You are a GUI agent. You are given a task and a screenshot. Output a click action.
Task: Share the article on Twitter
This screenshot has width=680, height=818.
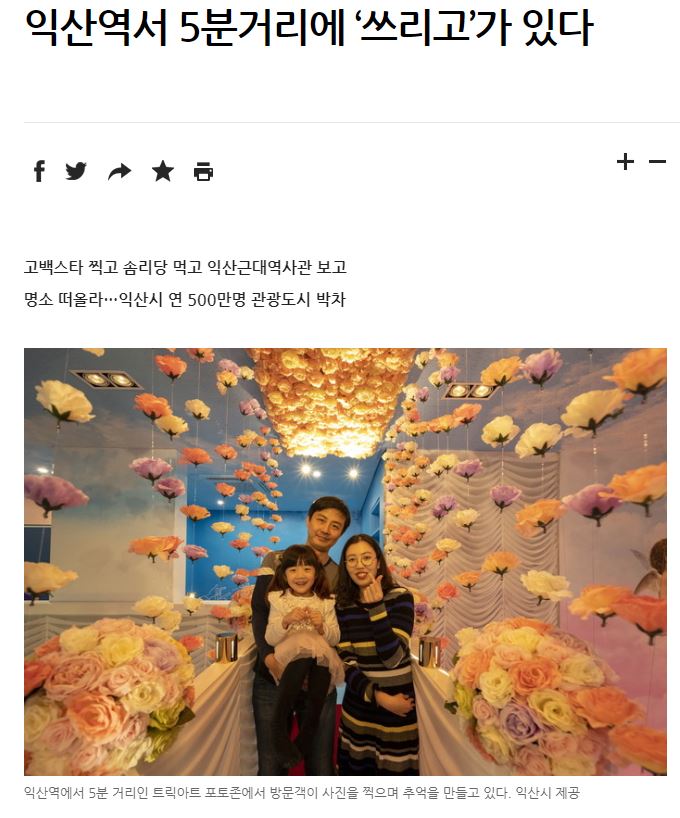pyautogui.click(x=76, y=171)
